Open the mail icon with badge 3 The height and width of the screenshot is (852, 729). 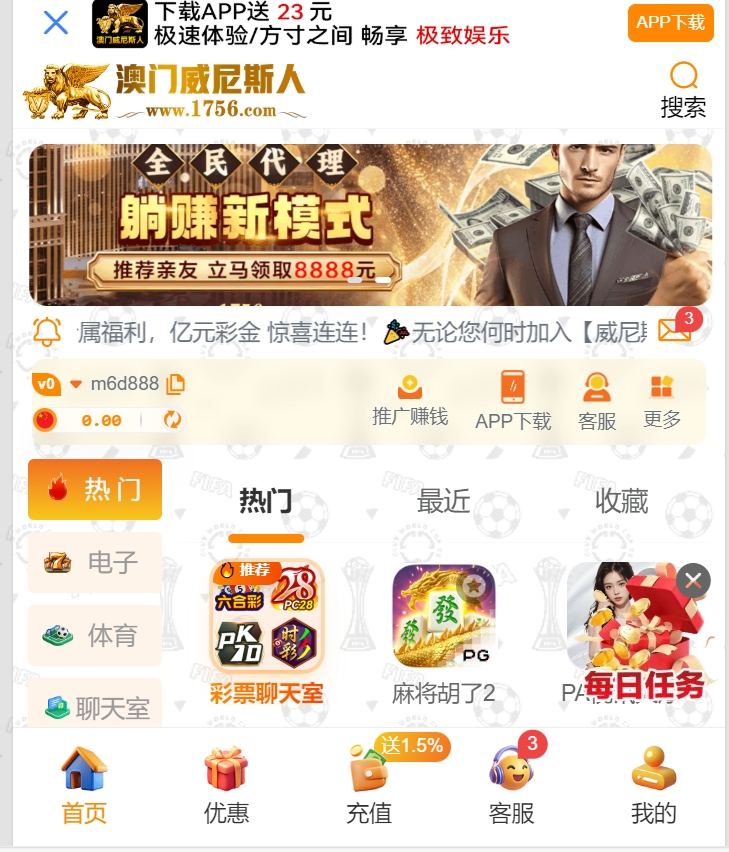676,330
